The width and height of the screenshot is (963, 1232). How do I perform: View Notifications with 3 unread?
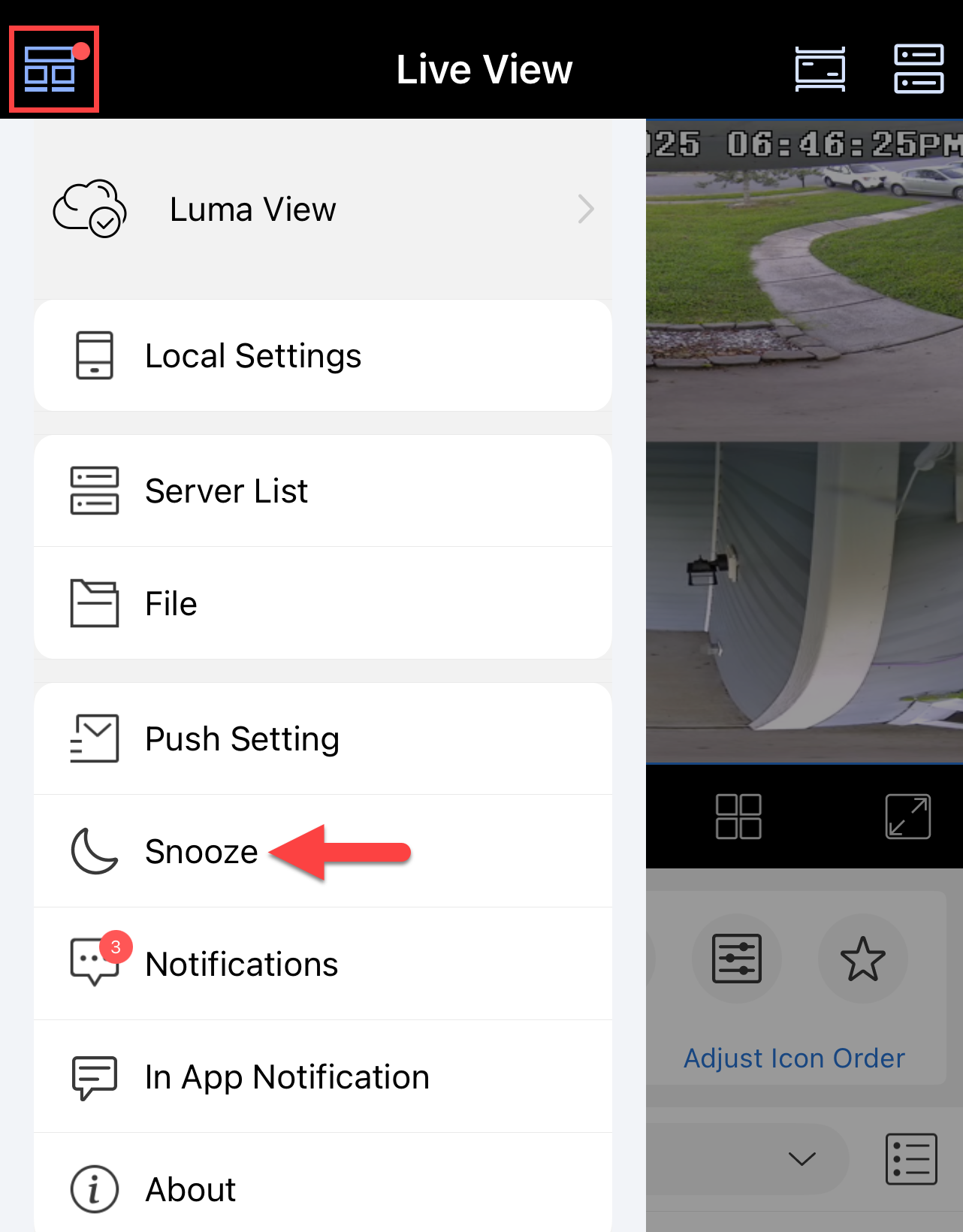click(323, 964)
